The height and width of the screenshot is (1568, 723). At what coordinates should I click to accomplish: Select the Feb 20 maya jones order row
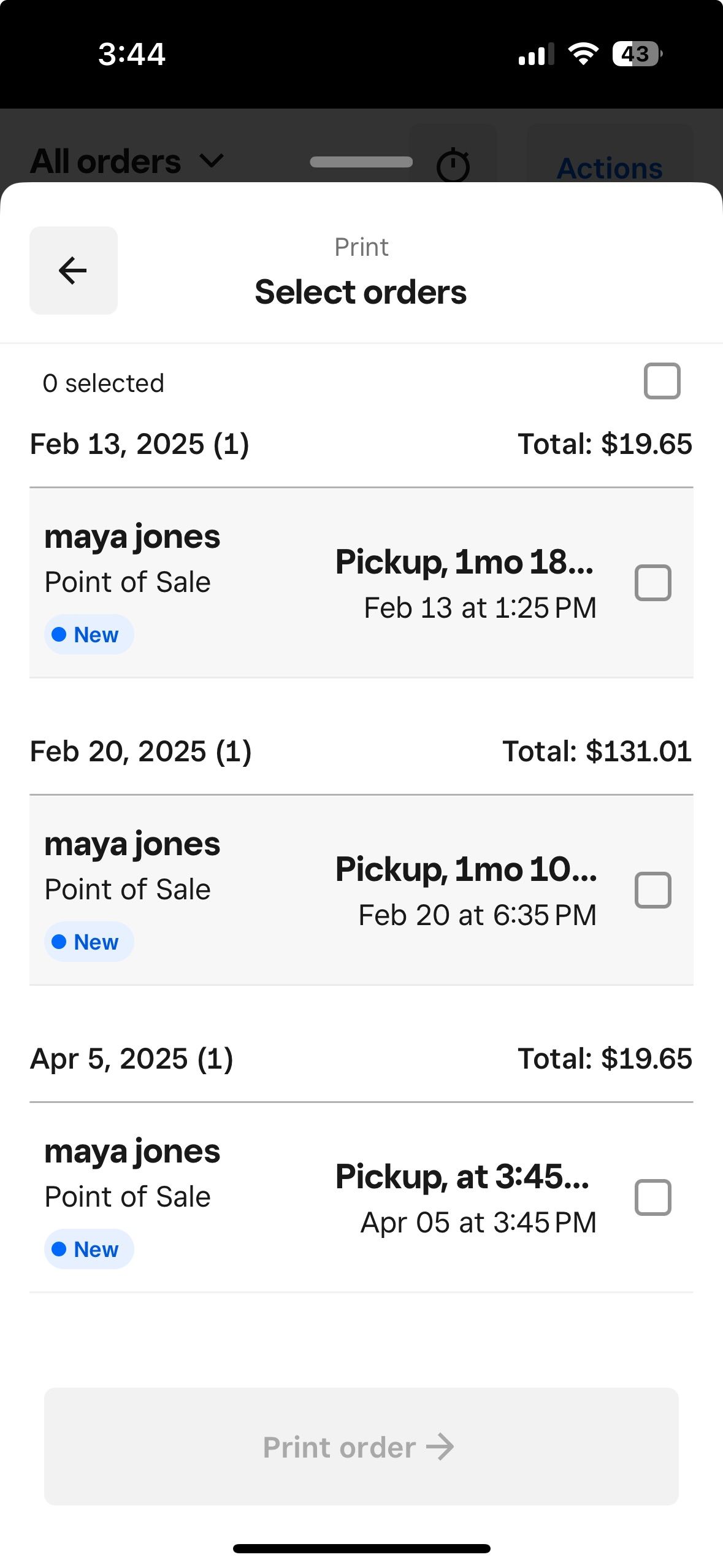click(x=307, y=890)
